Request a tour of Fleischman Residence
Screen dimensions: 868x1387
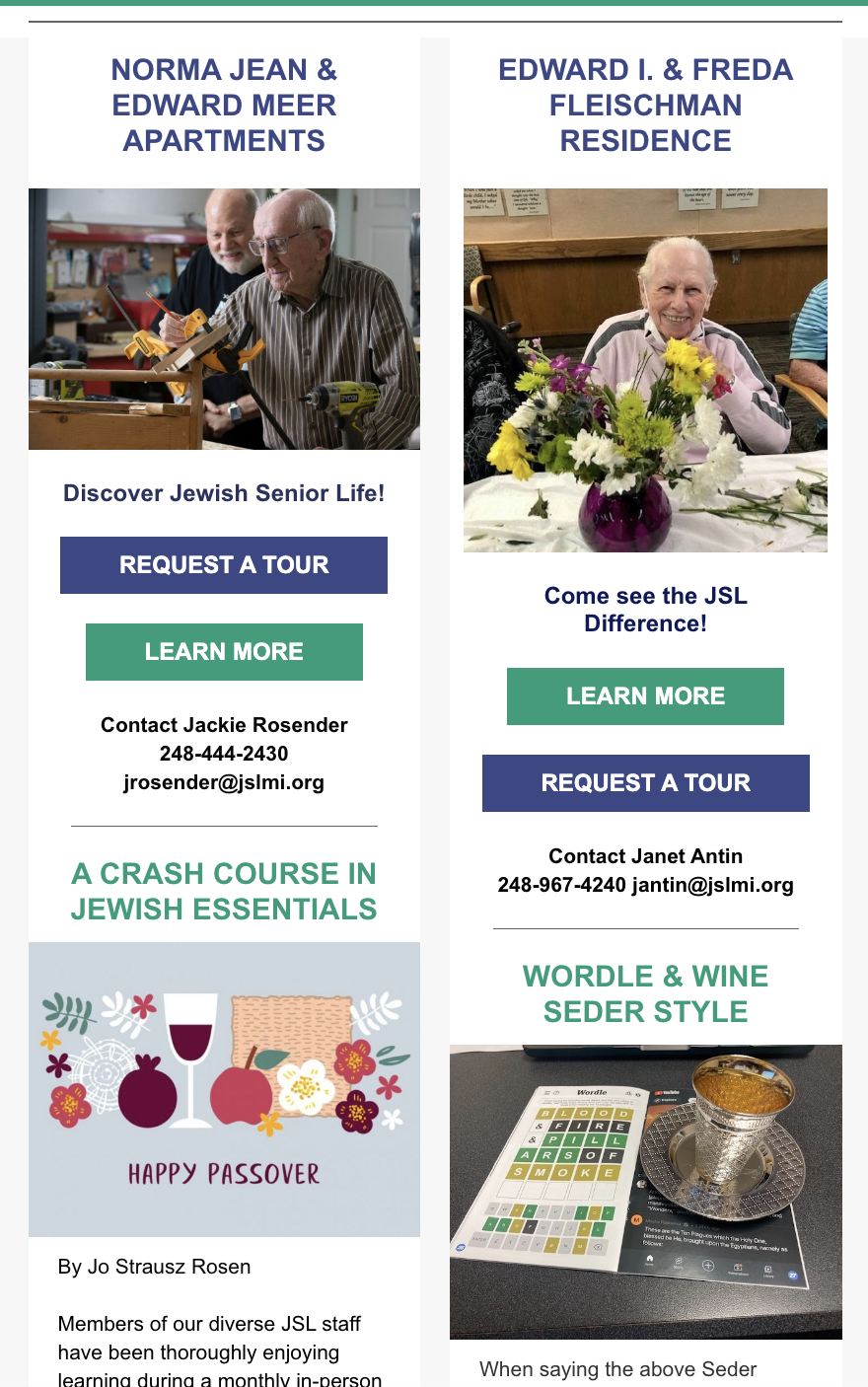645,783
